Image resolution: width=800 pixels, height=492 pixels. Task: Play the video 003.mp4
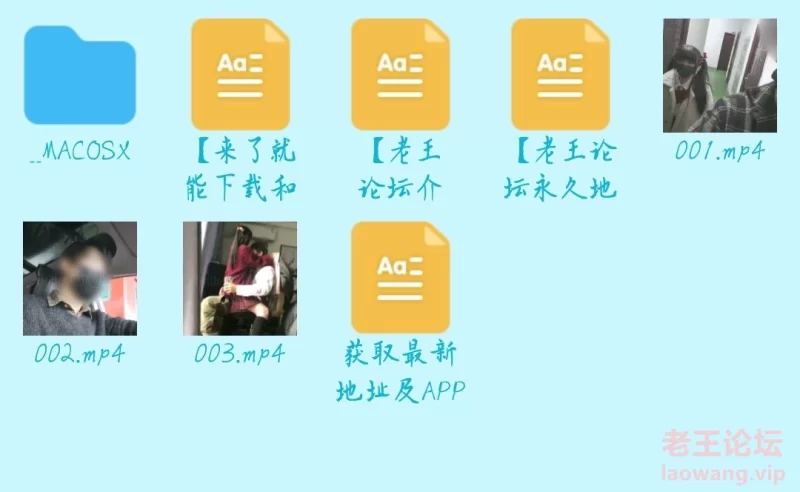240,278
